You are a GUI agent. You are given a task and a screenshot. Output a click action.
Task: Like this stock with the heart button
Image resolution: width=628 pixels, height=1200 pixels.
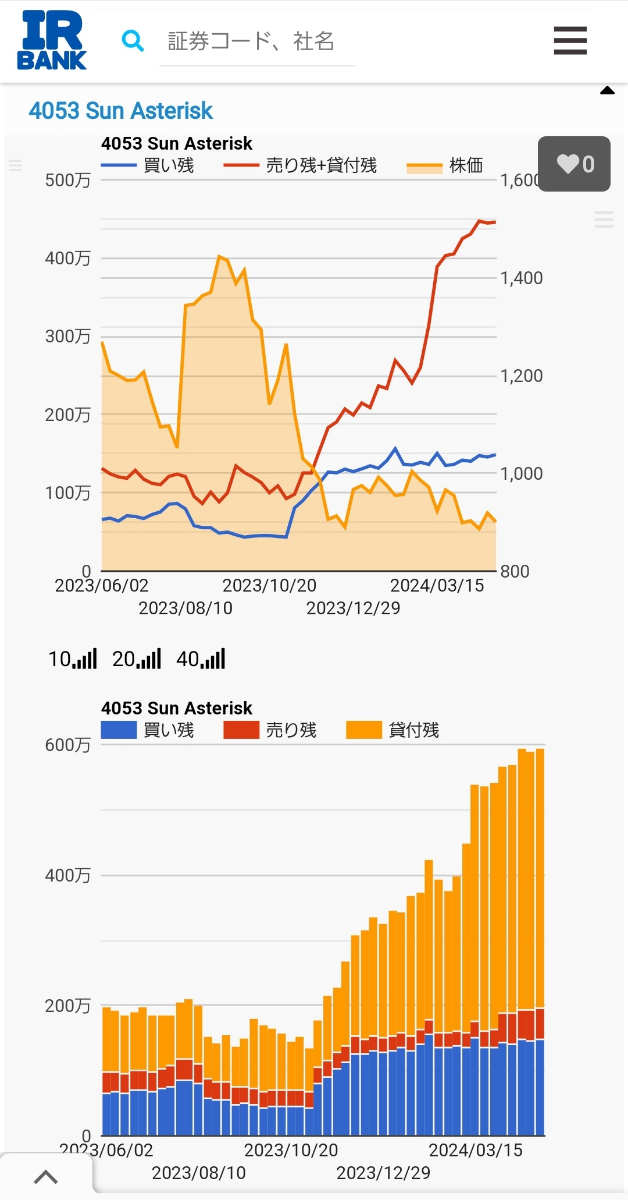pyautogui.click(x=575, y=164)
